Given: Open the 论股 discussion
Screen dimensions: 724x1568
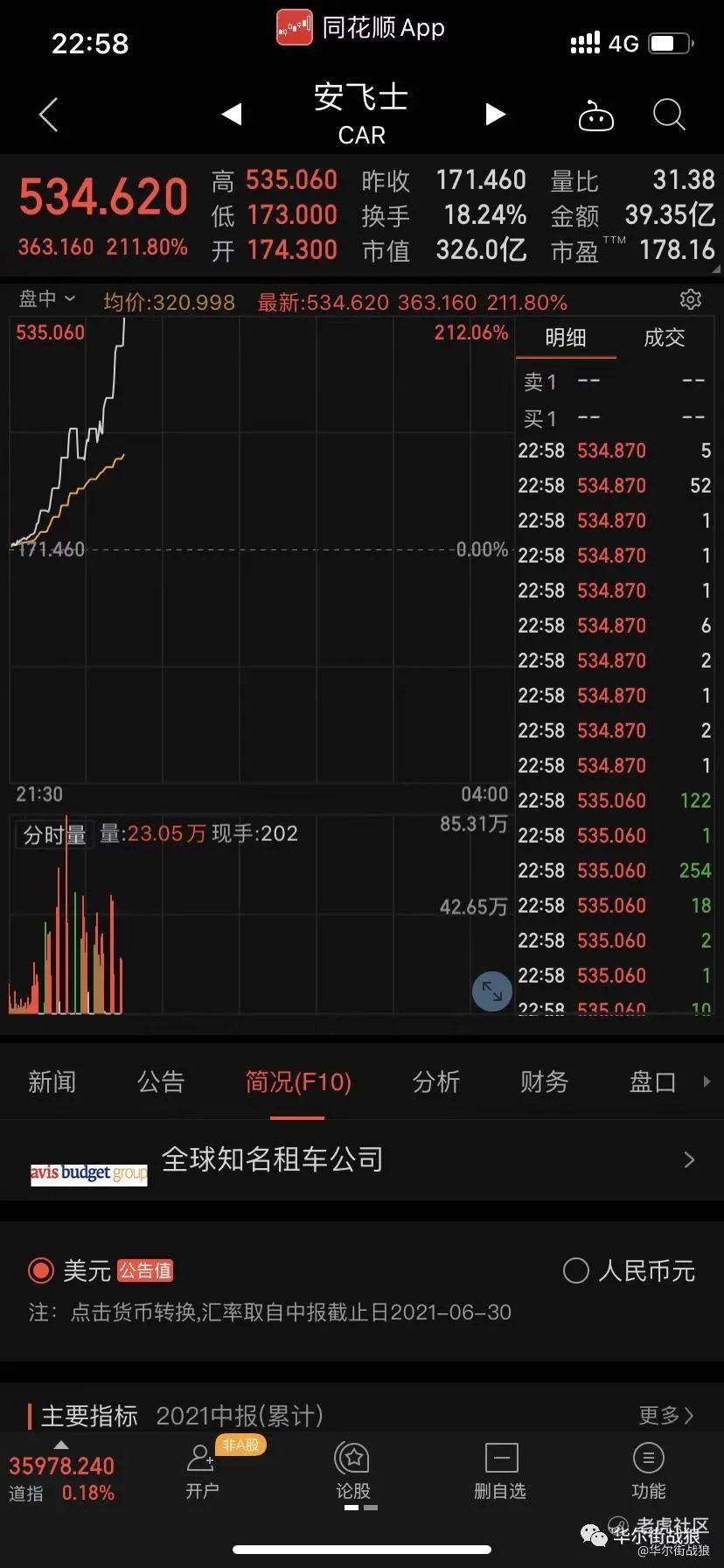Looking at the screenshot, I should coord(353,1472).
